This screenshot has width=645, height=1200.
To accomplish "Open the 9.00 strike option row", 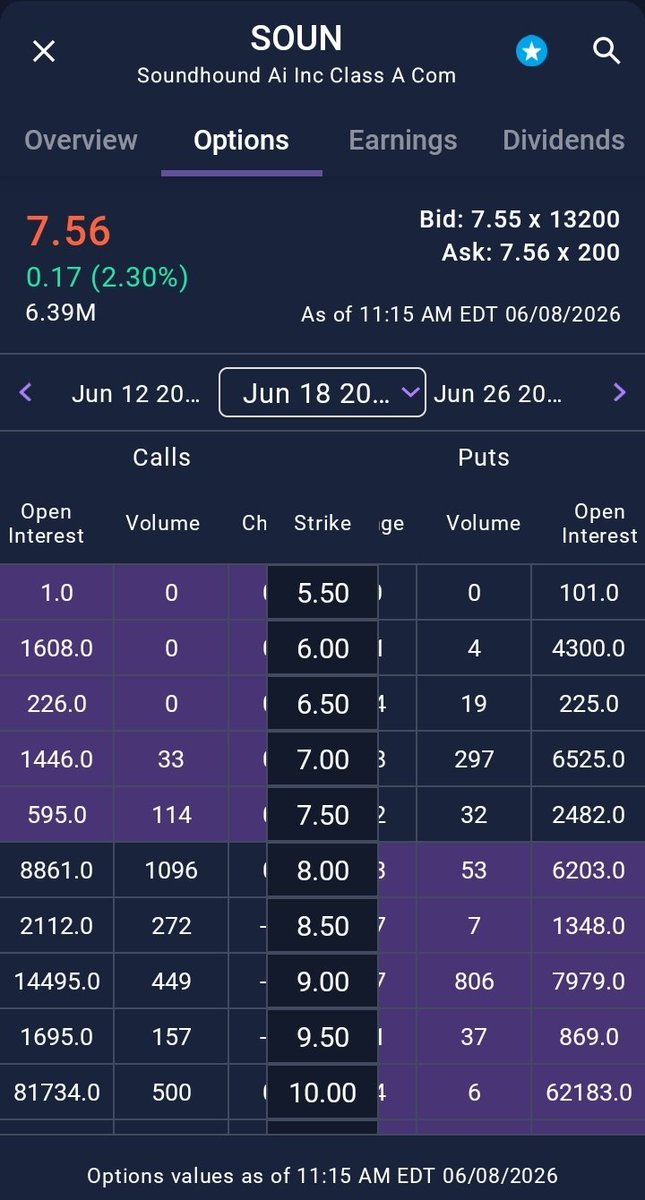I will pos(323,982).
